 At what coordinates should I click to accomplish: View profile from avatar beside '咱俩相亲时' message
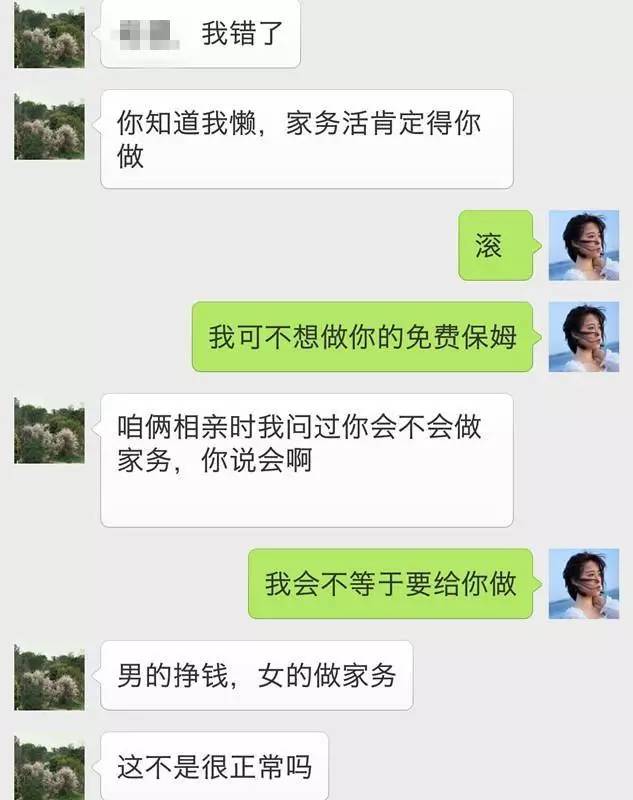click(x=49, y=430)
